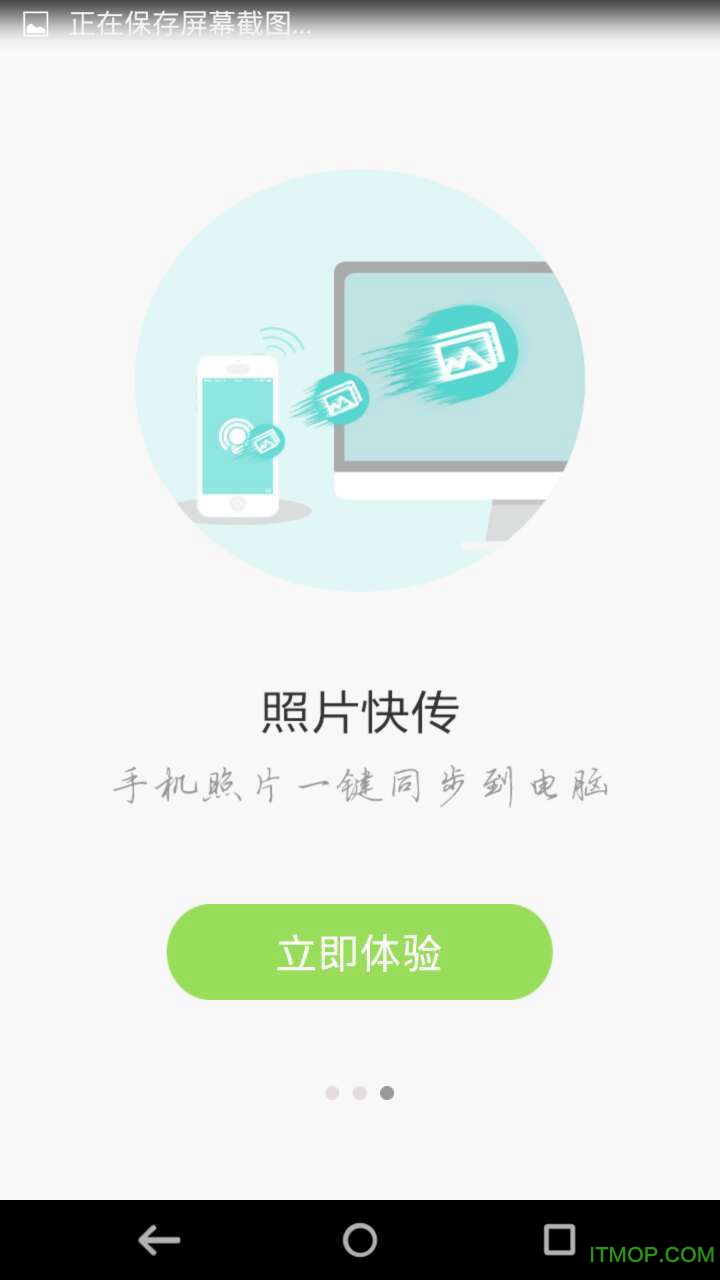Viewport: 720px width, 1280px height.
Task: Tap the circular home navigation button
Action: point(360,1238)
